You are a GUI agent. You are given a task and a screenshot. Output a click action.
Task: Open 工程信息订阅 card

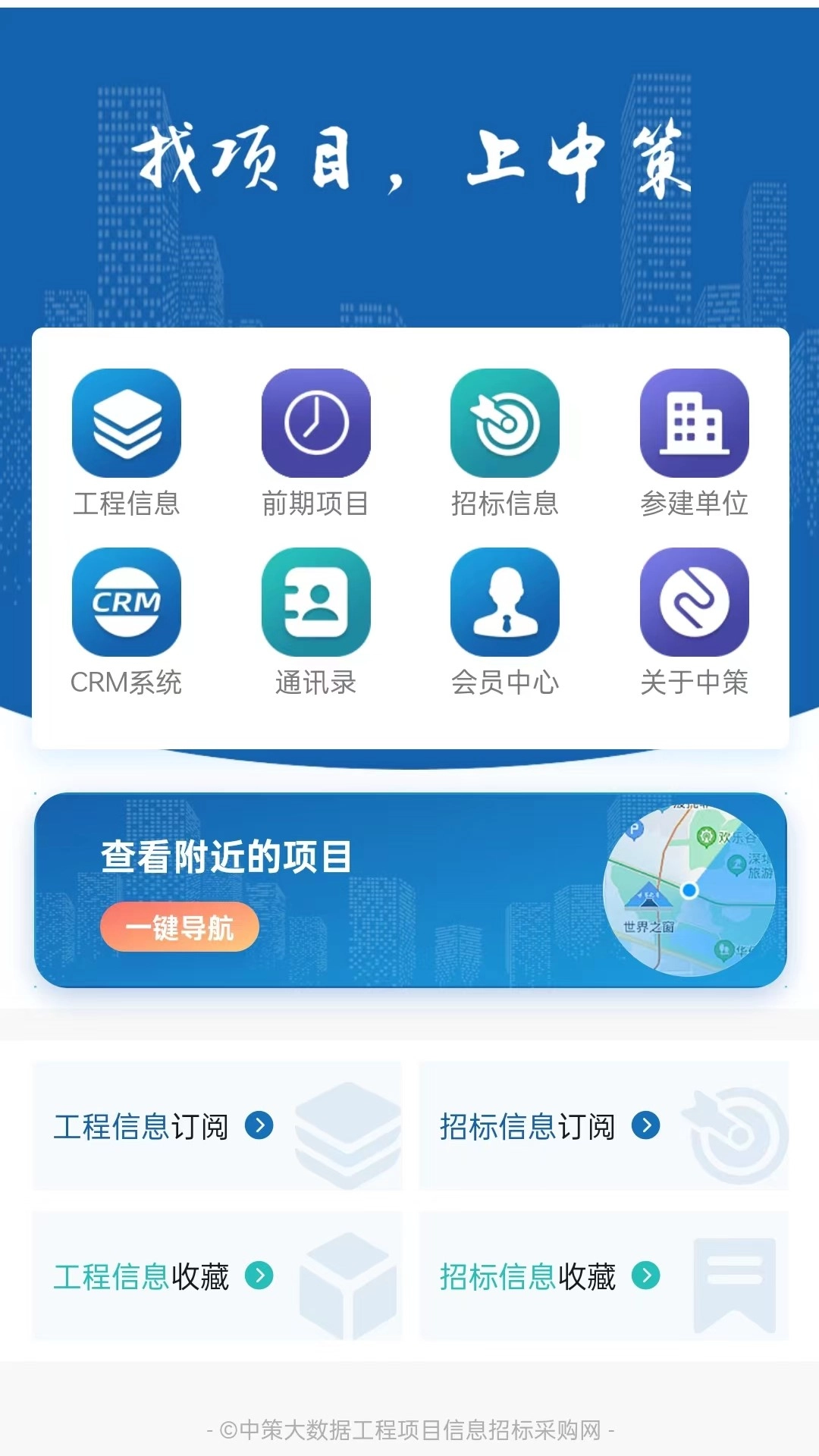(x=217, y=1126)
